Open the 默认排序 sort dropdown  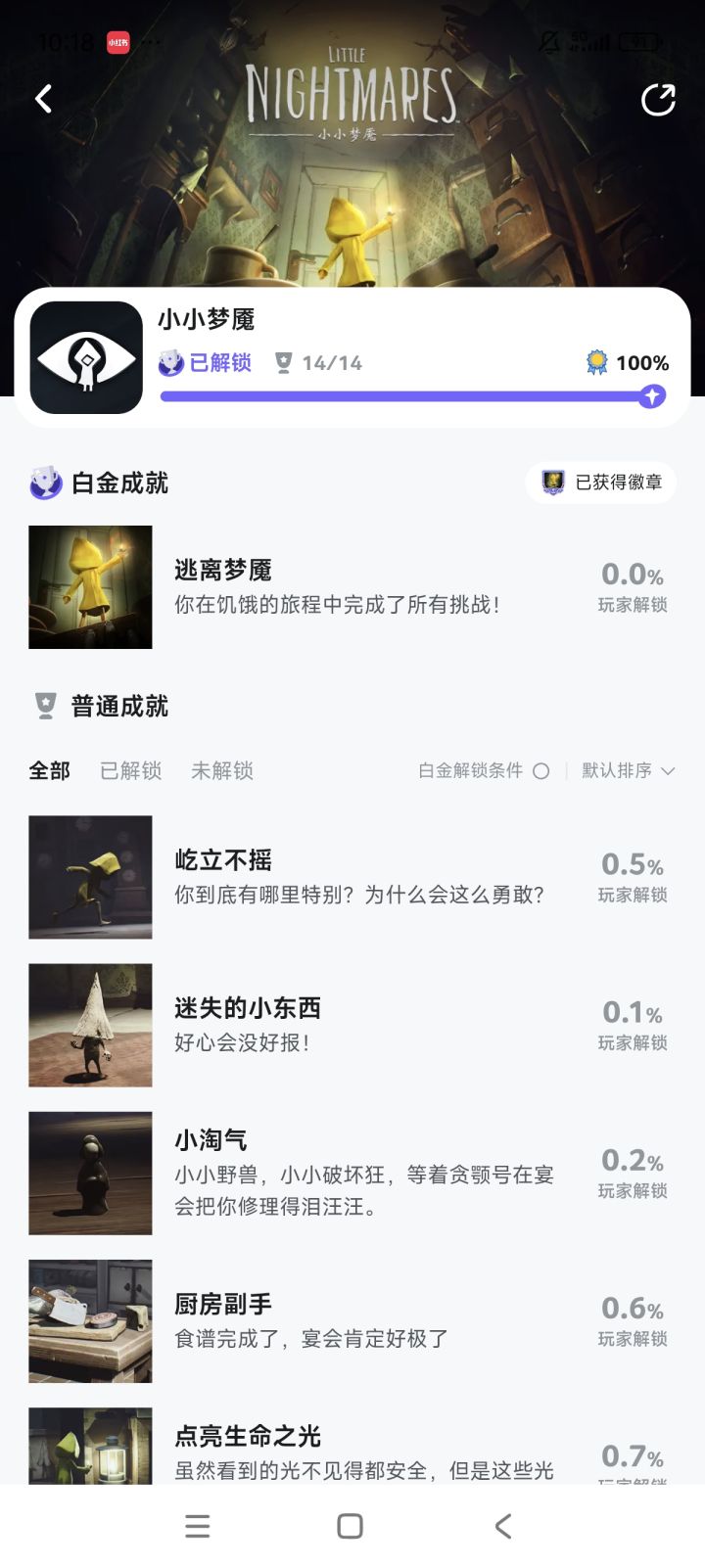tap(628, 770)
